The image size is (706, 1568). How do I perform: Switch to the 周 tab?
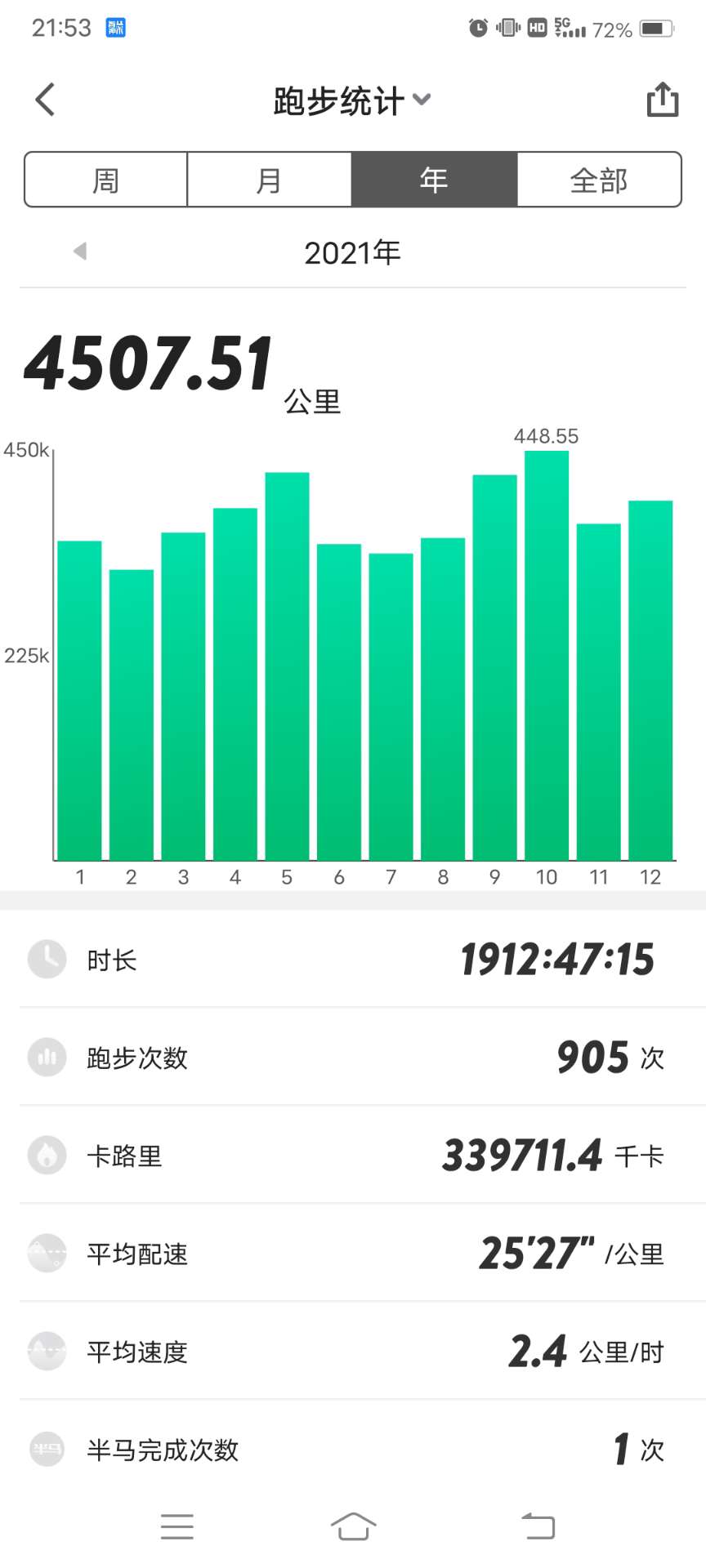[106, 180]
